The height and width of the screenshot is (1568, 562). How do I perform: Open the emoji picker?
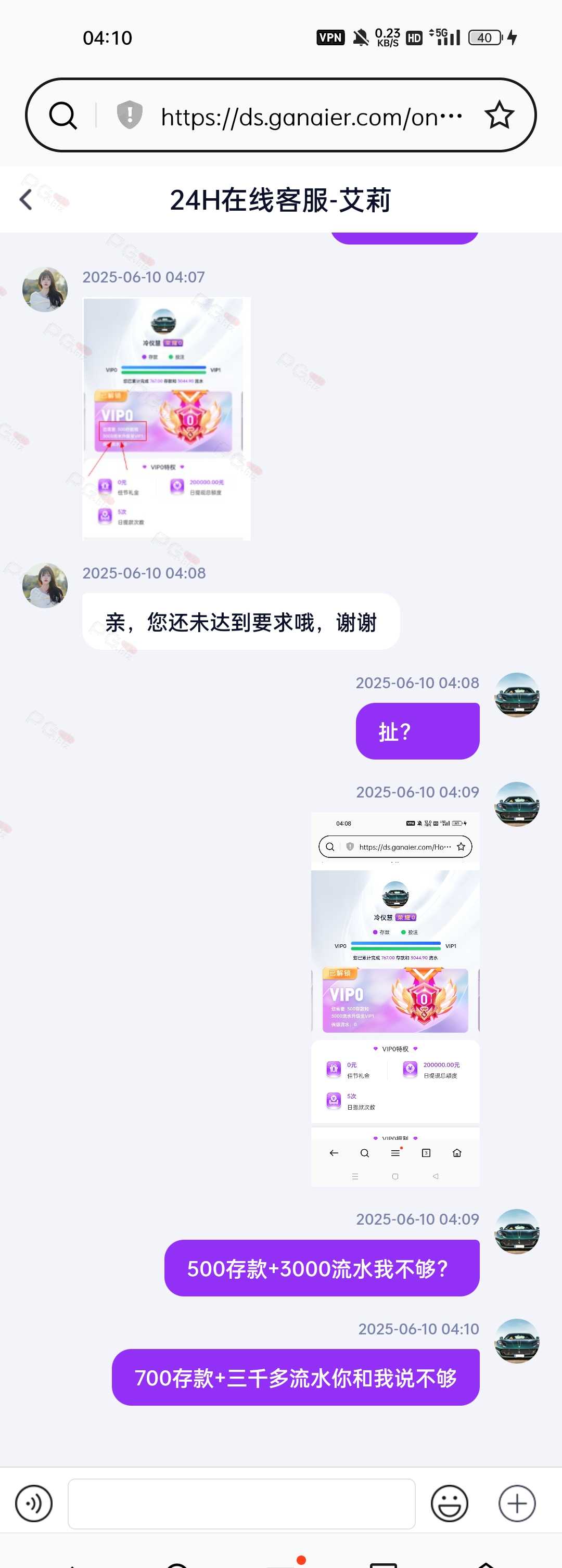coord(450,1503)
